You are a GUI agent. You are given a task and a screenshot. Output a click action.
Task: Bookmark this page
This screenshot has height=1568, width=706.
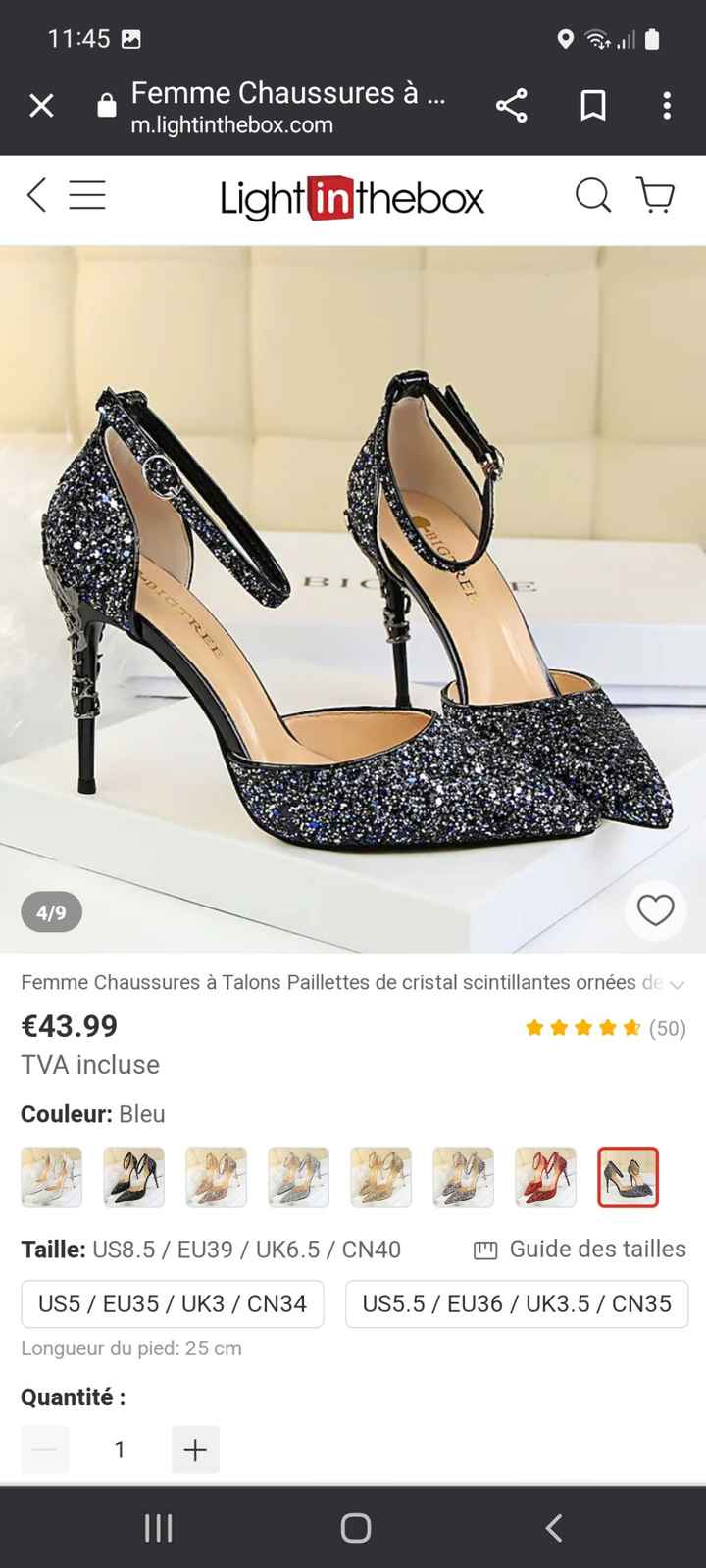[590, 105]
